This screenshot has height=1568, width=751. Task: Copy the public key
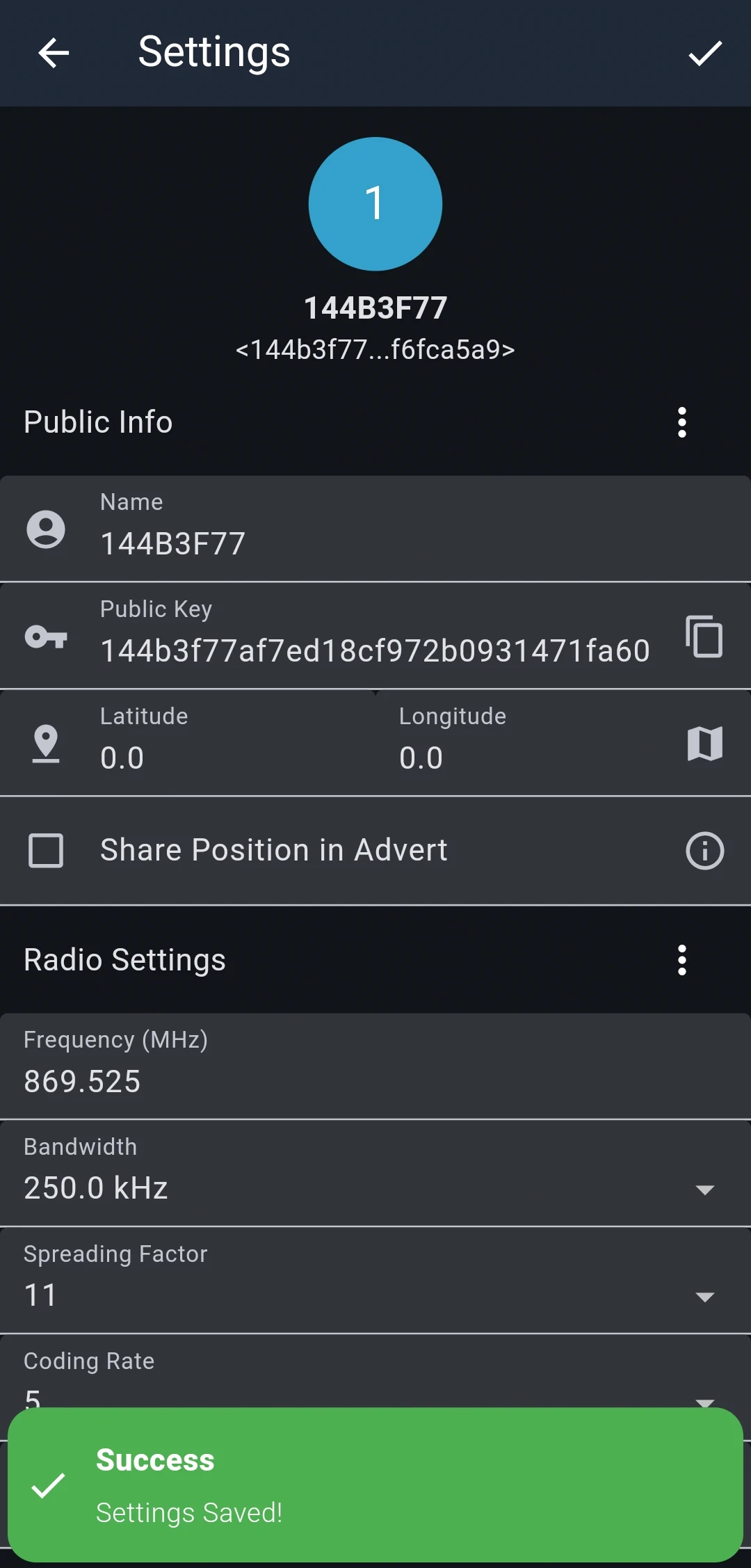pyautogui.click(x=704, y=637)
